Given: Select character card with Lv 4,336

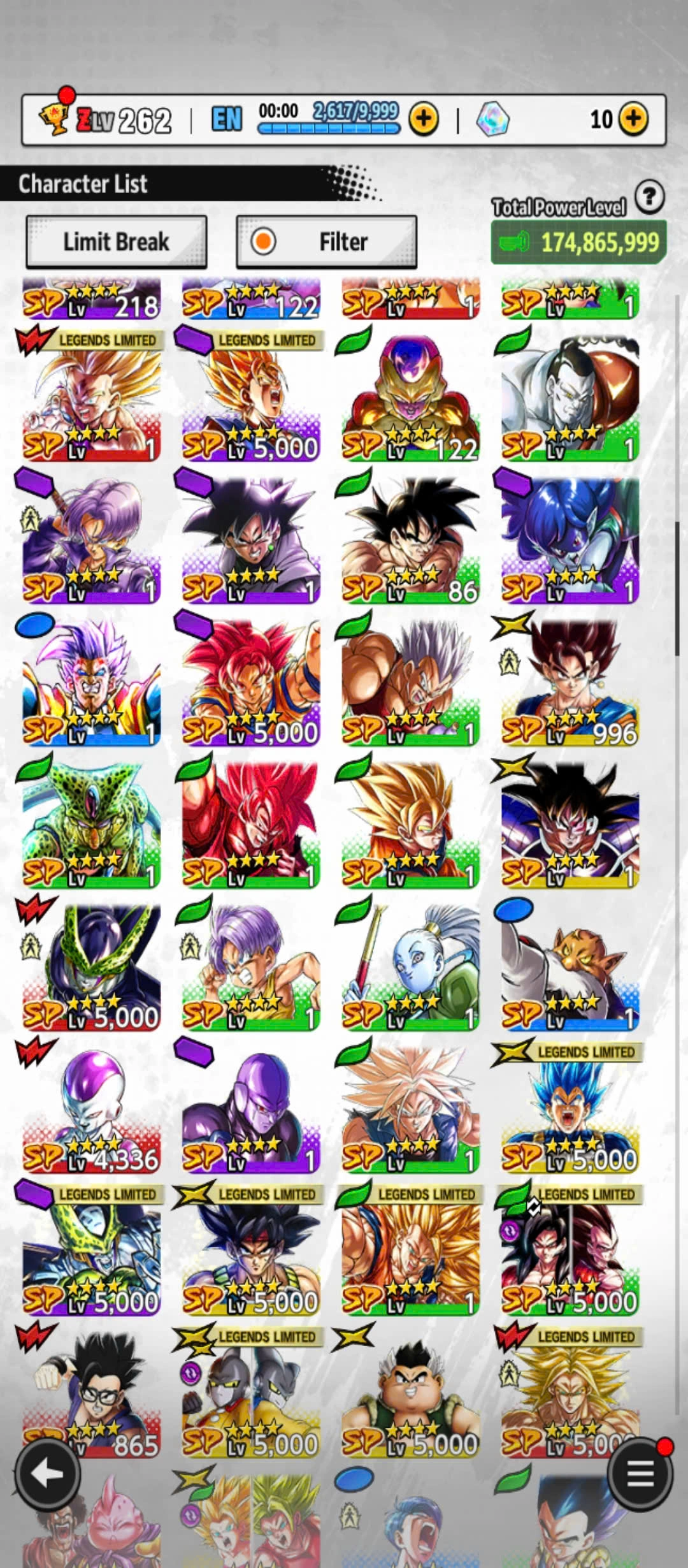Looking at the screenshot, I should pos(91,1108).
